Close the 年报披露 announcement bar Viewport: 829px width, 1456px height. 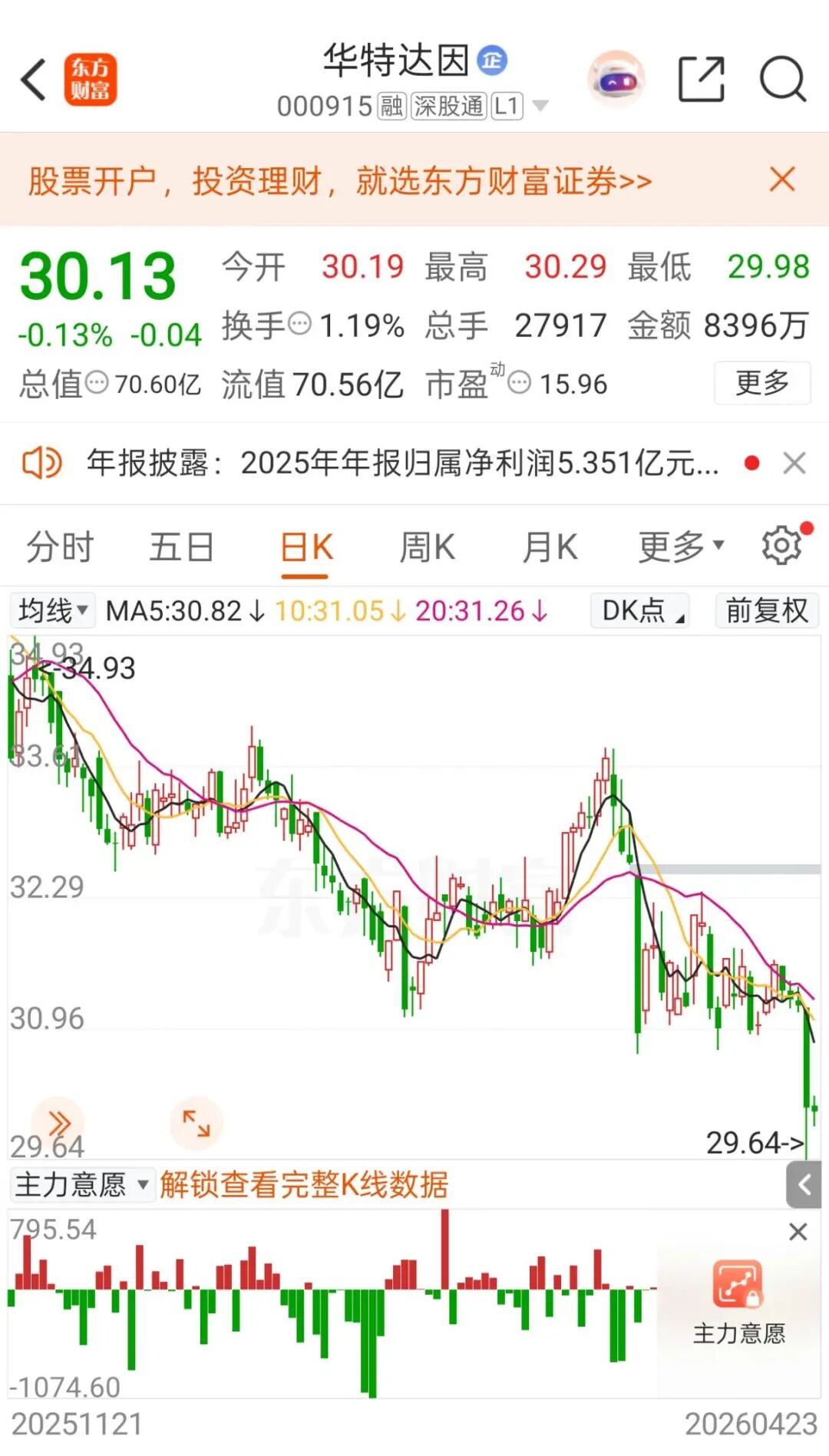click(x=794, y=463)
